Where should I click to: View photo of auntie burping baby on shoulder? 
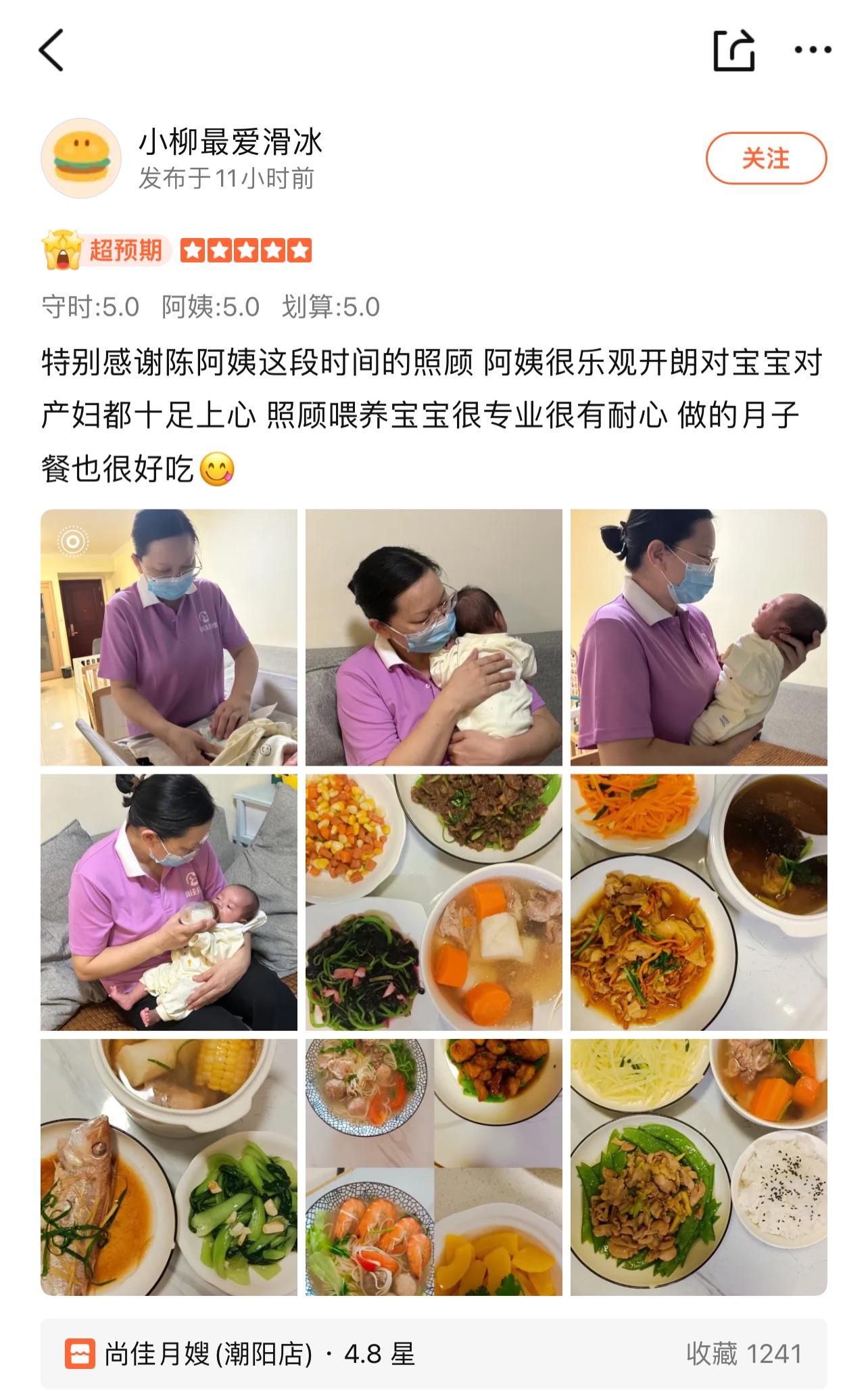pos(434,637)
